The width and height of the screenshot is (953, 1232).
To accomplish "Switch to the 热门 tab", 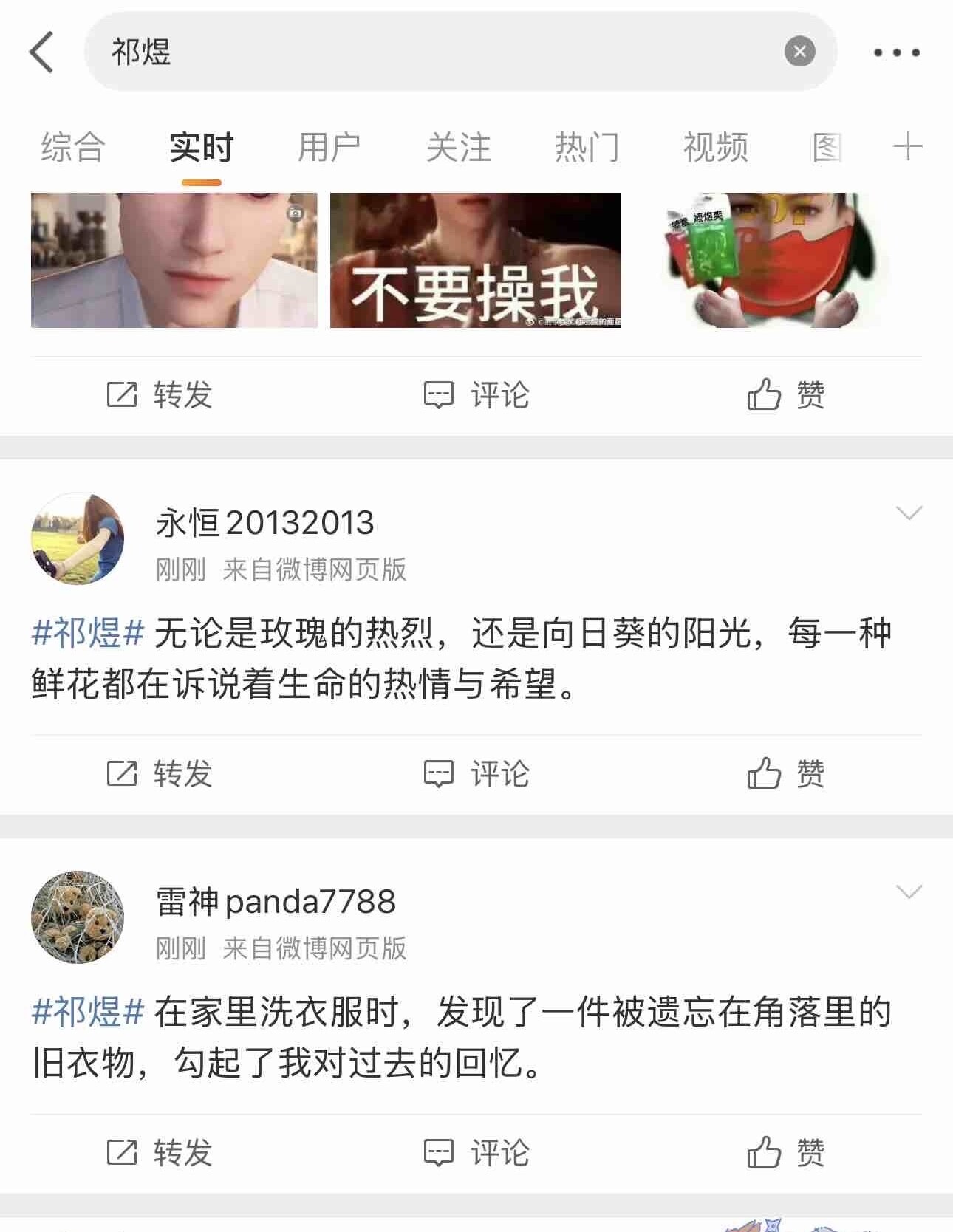I will point(587,147).
